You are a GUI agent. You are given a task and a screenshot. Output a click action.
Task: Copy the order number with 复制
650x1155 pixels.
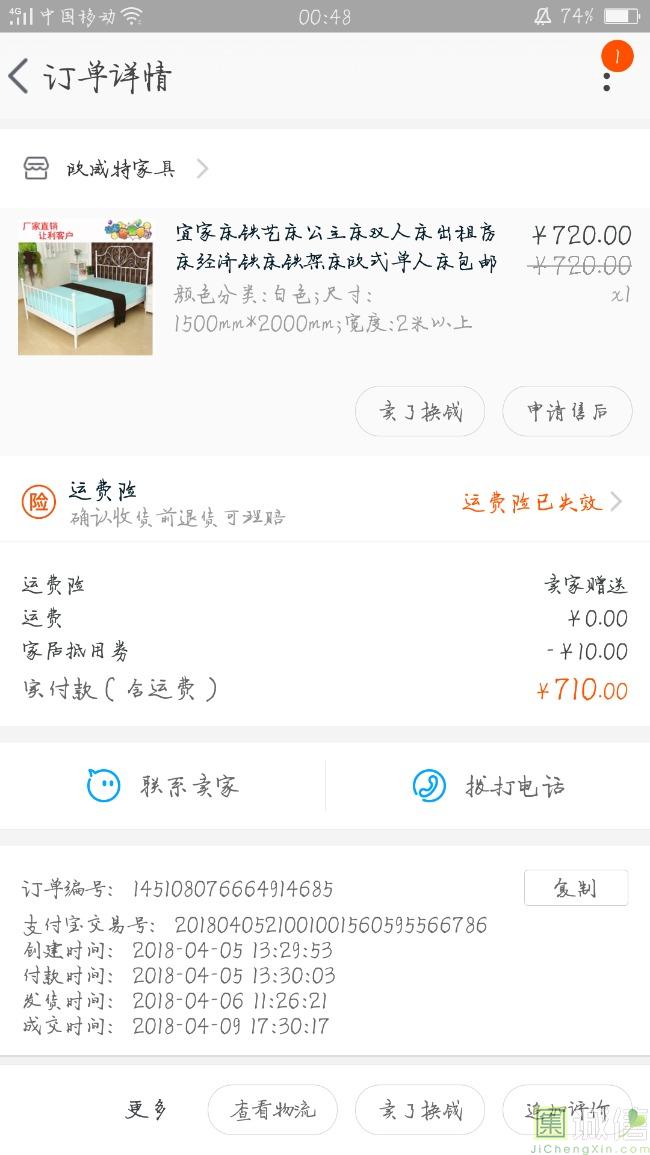(576, 888)
